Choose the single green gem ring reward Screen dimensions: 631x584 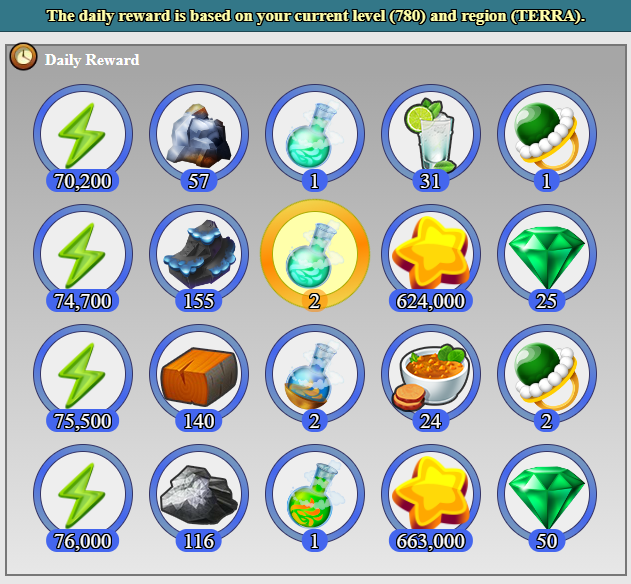click(547, 135)
